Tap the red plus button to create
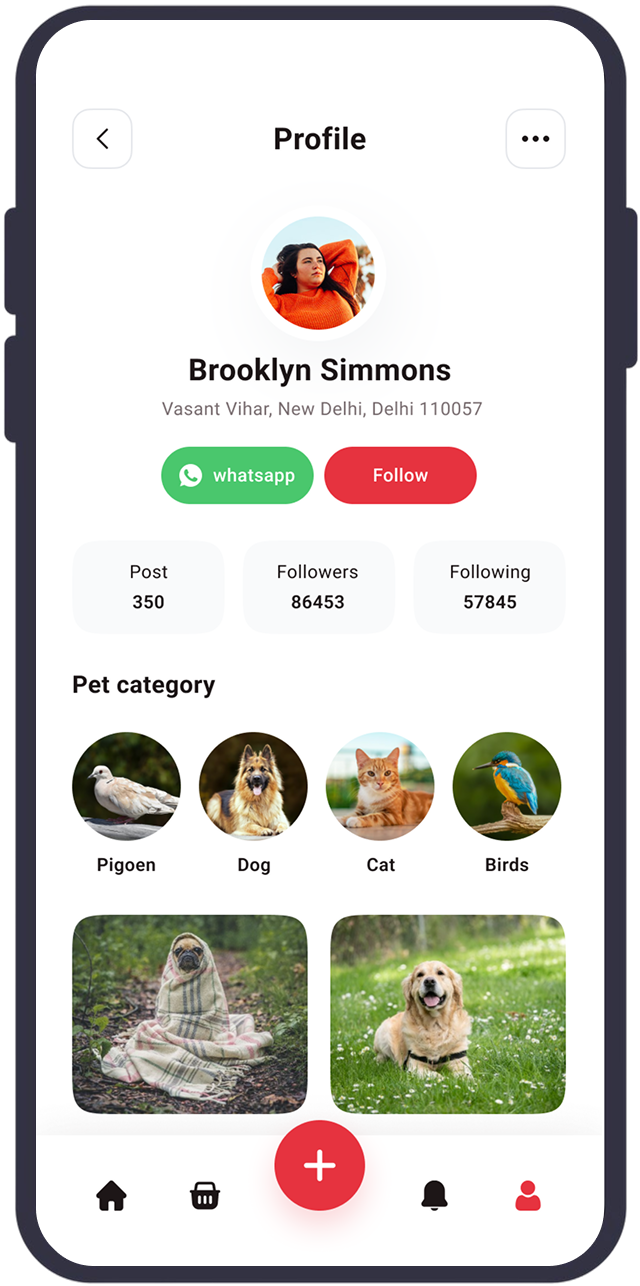Image resolution: width=640 pixels, height=1286 pixels. [320, 1166]
